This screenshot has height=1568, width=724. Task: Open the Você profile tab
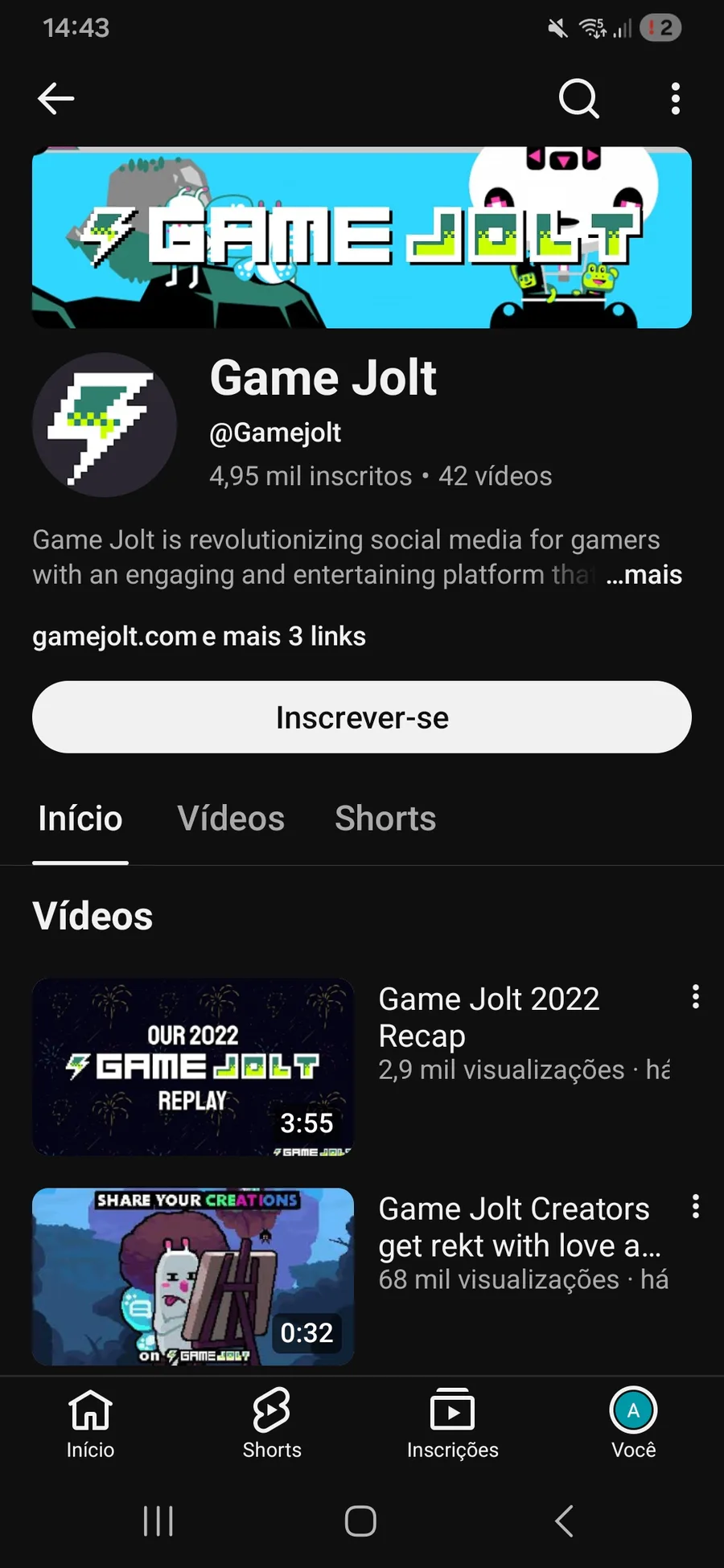[633, 1422]
